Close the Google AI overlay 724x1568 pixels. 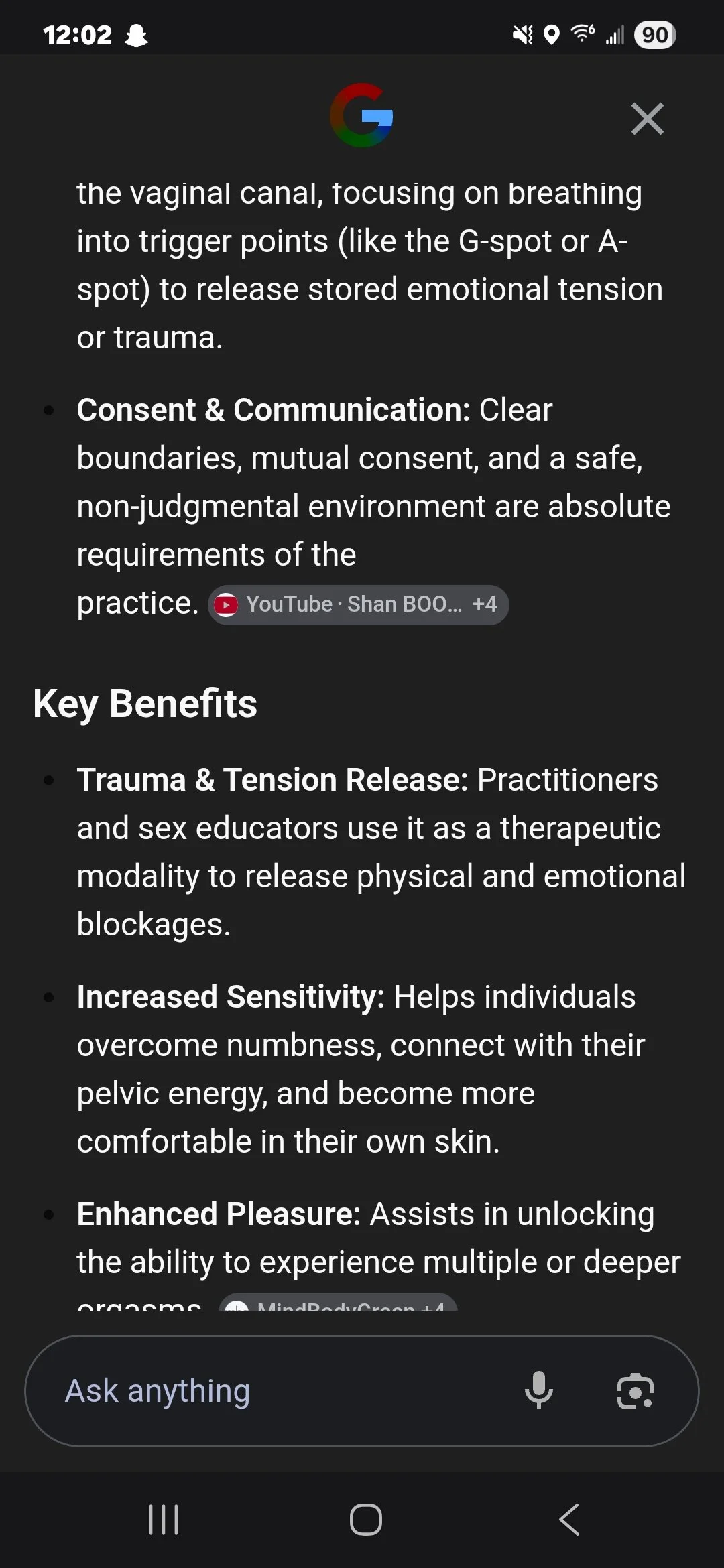point(647,119)
